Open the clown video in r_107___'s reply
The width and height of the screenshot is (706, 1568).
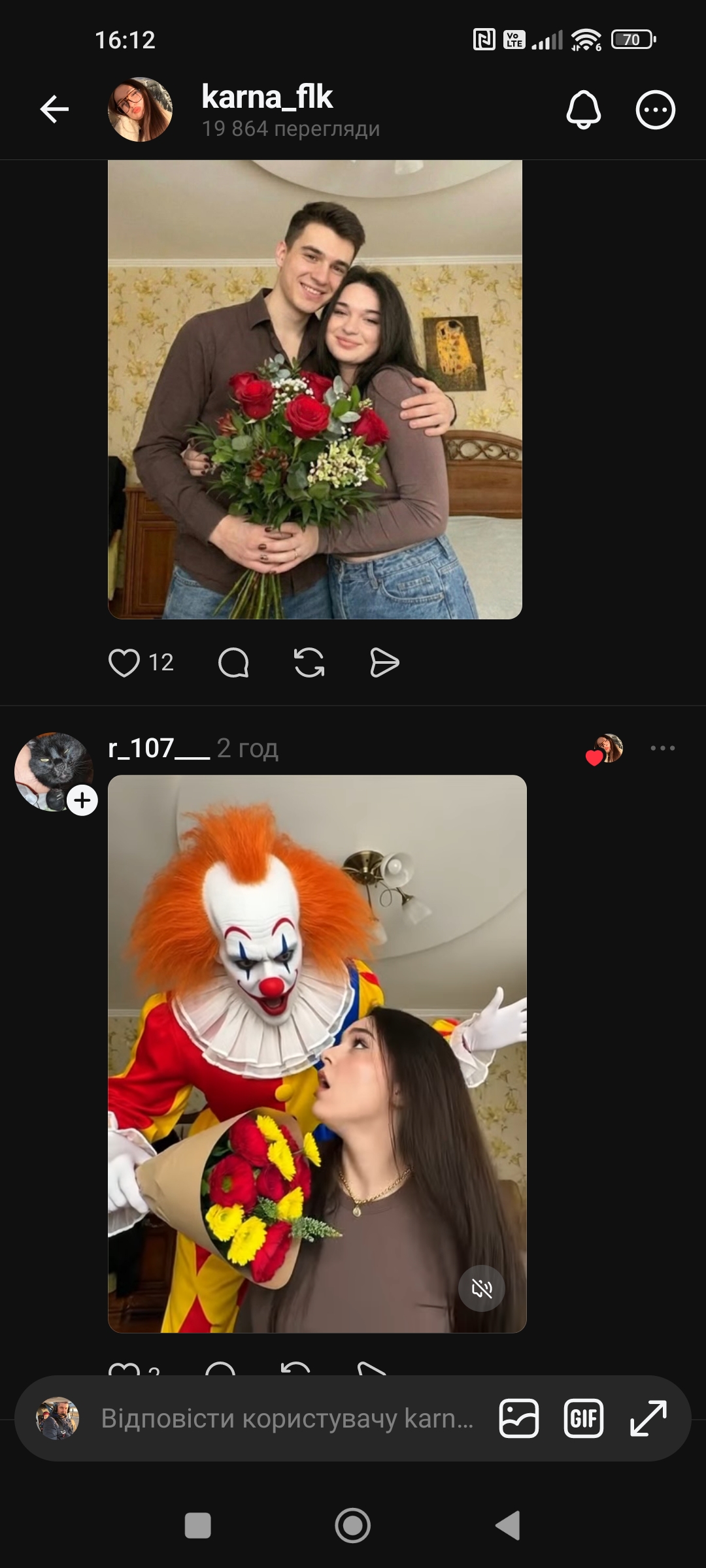coord(317,1052)
